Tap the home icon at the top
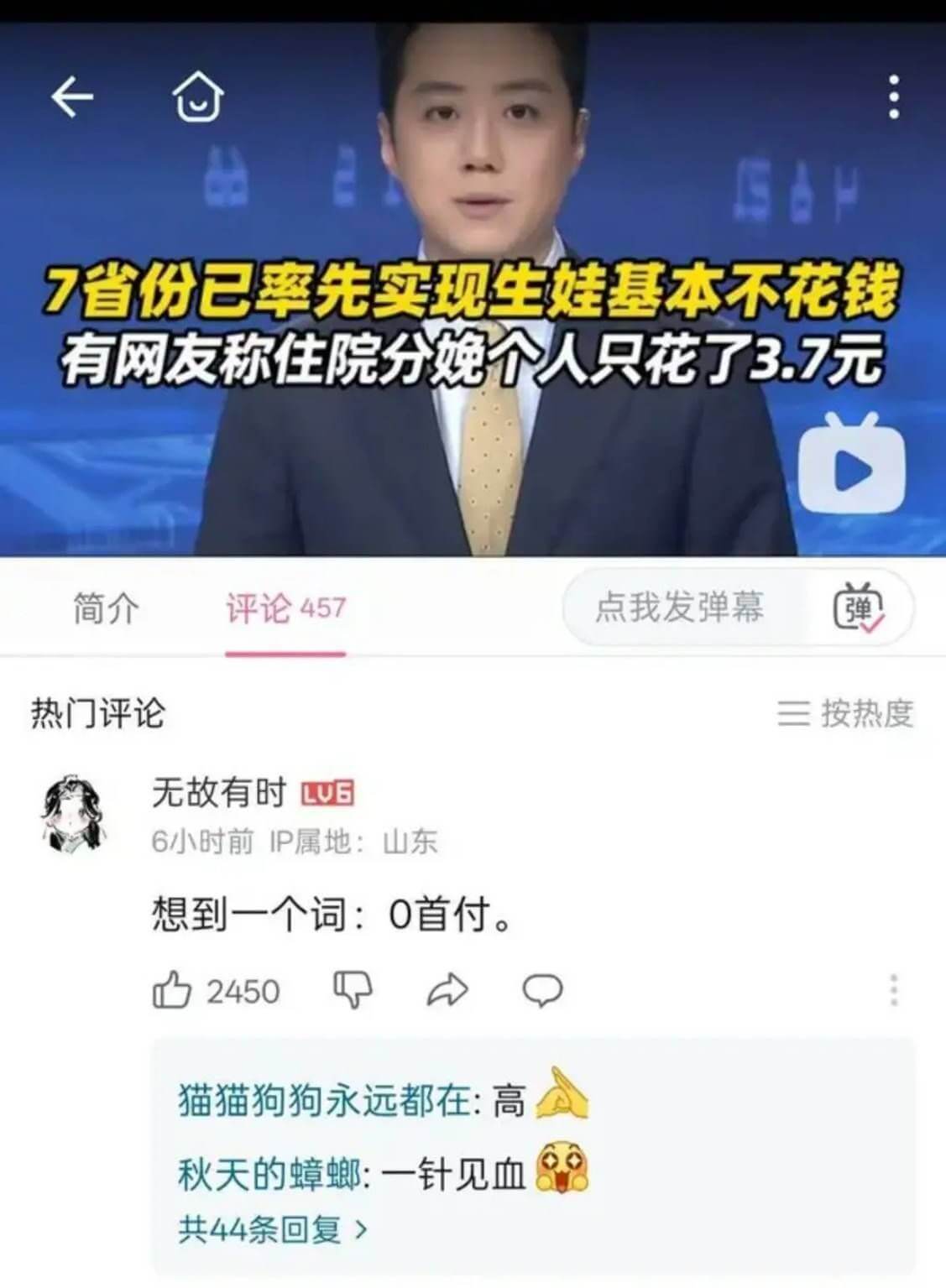 (198, 99)
